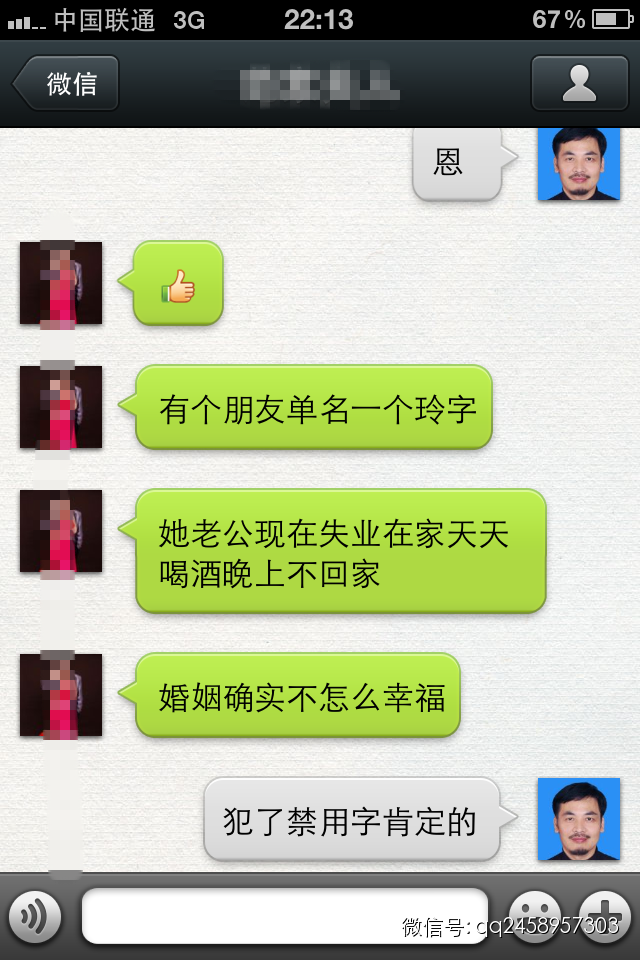Switch to voice message input
Viewport: 640px width, 960px height.
(x=35, y=915)
